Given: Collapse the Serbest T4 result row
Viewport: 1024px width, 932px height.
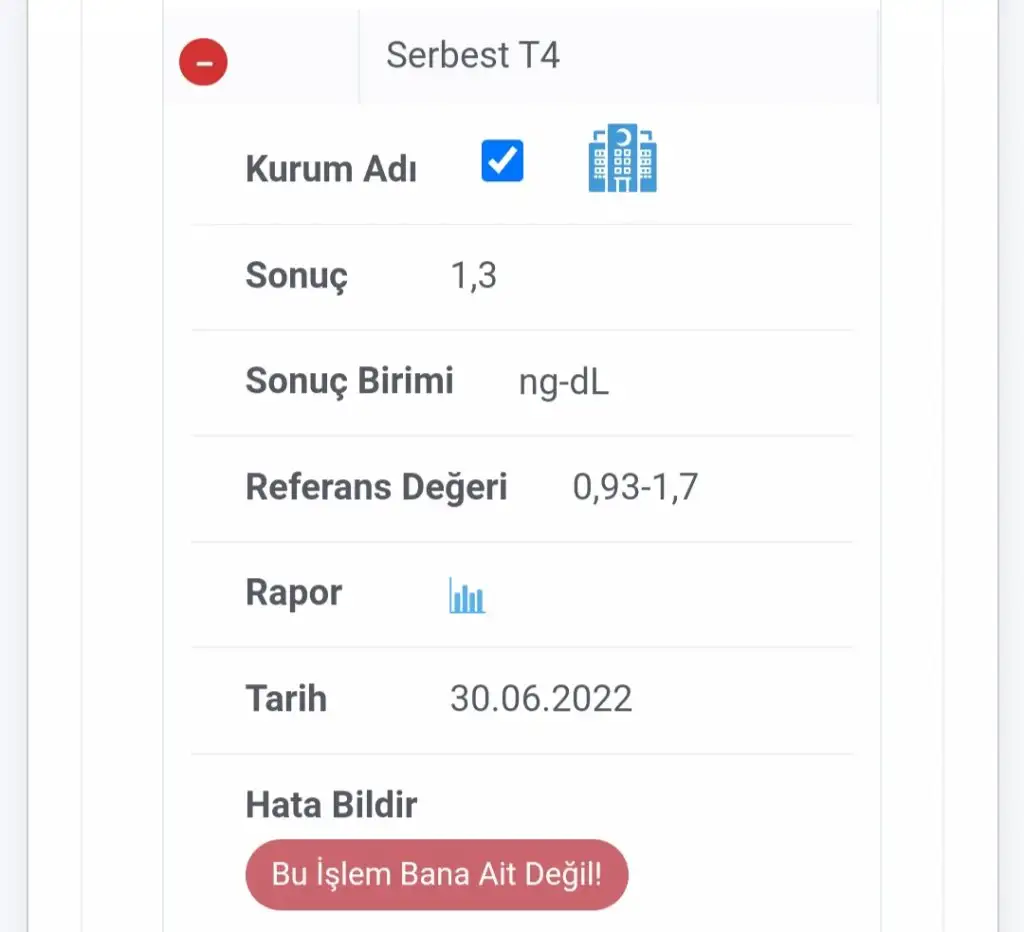Looking at the screenshot, I should point(203,62).
